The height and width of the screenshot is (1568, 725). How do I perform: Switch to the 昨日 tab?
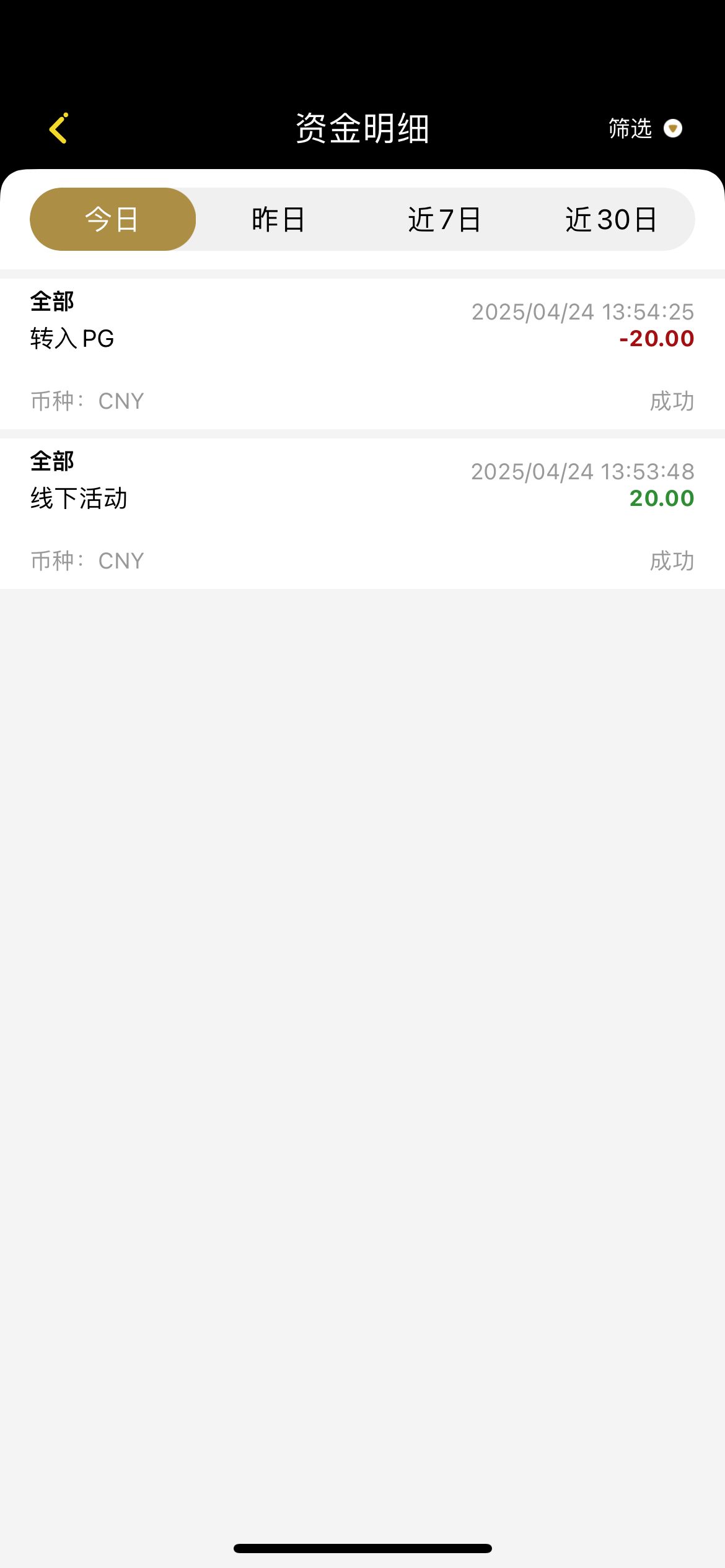click(278, 219)
